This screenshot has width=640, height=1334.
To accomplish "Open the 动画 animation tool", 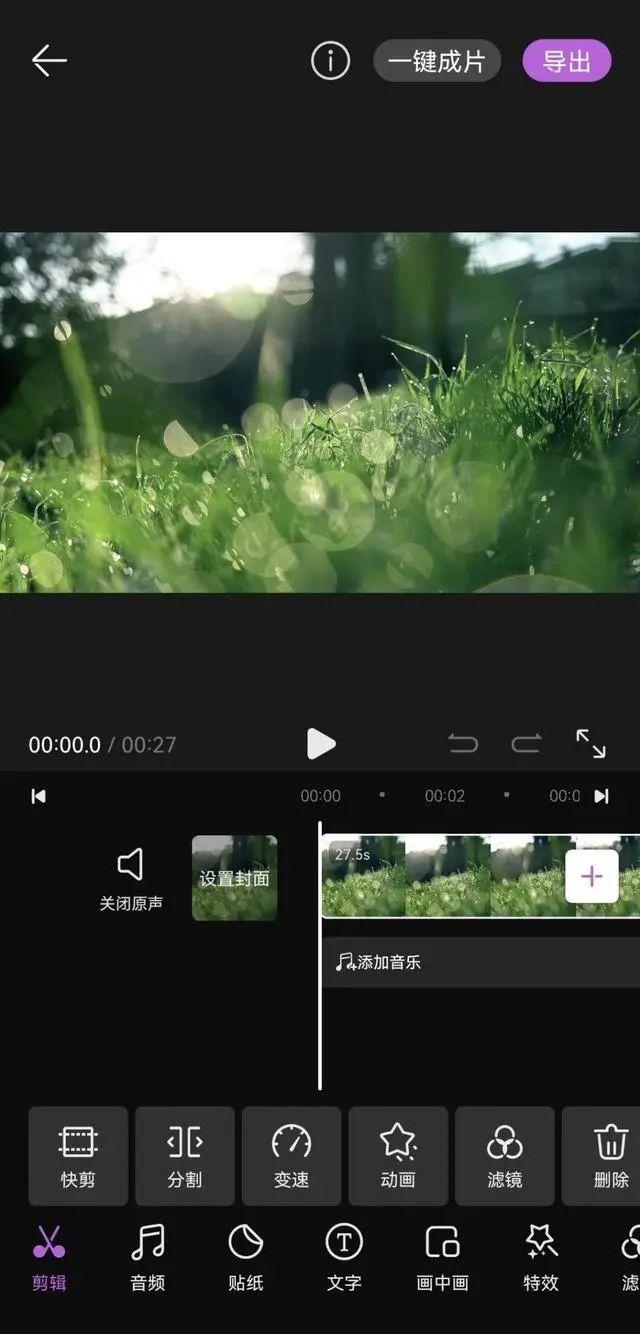I will (398, 1155).
